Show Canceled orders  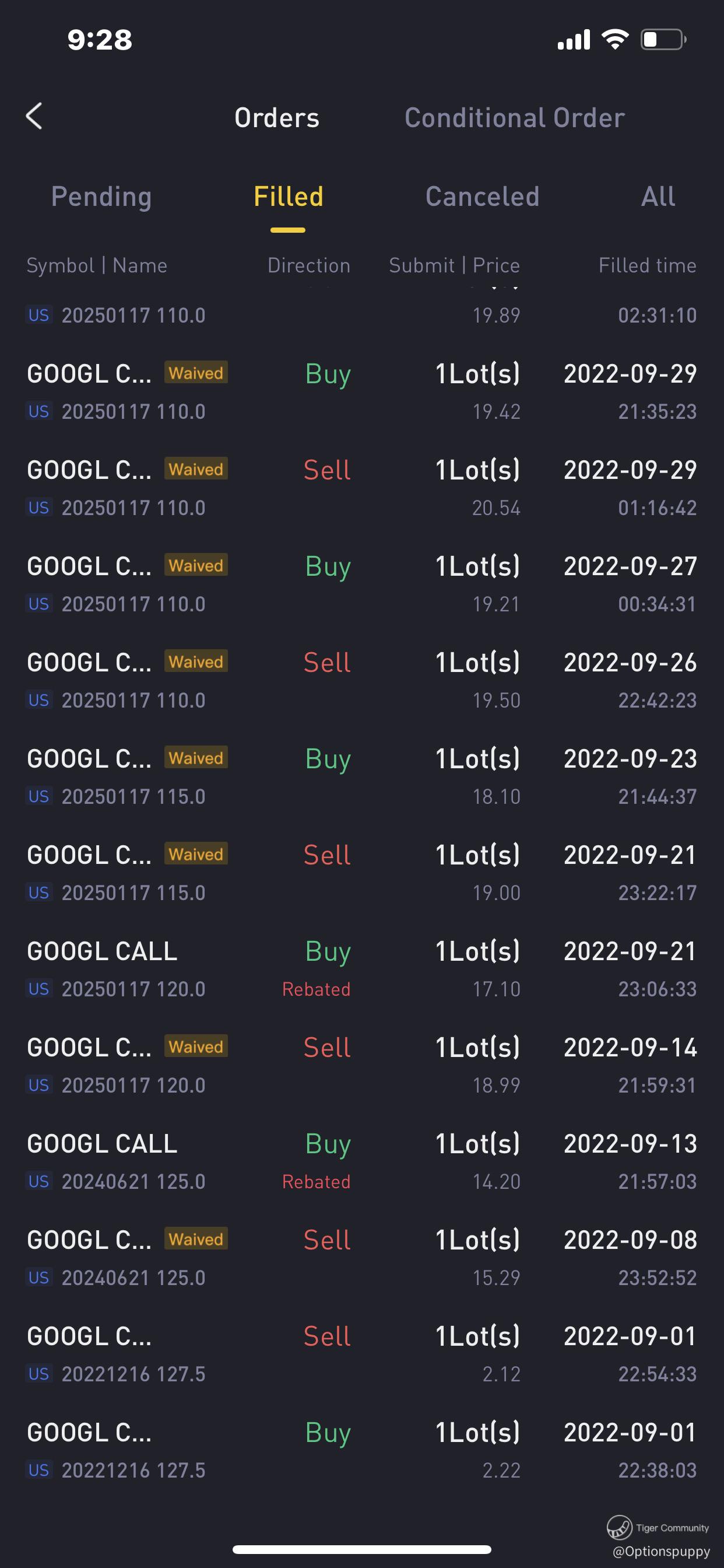[482, 197]
